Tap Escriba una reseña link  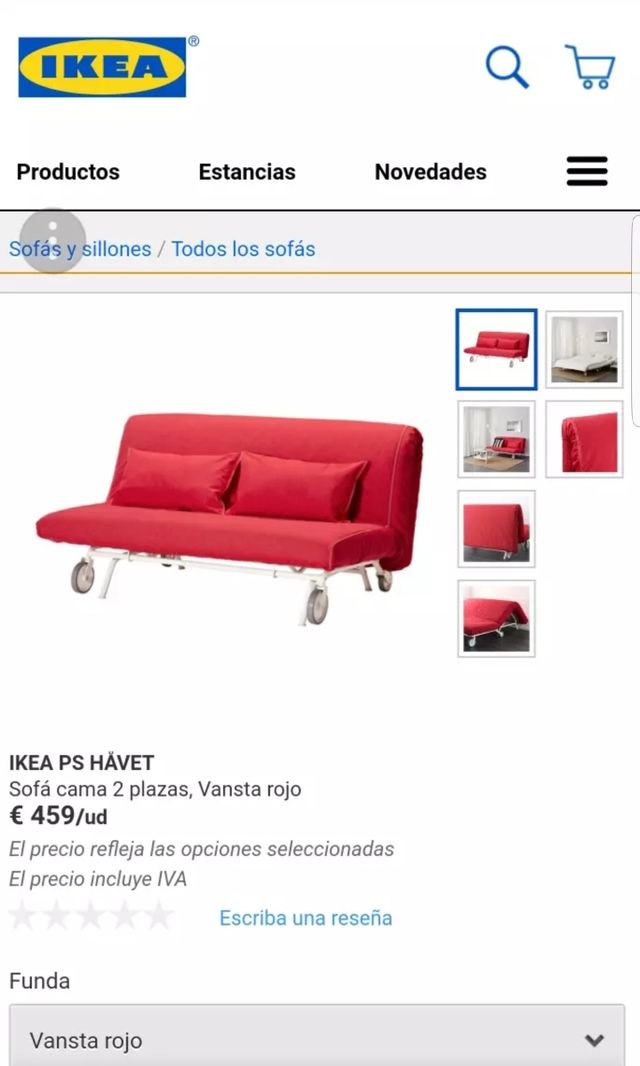(306, 917)
